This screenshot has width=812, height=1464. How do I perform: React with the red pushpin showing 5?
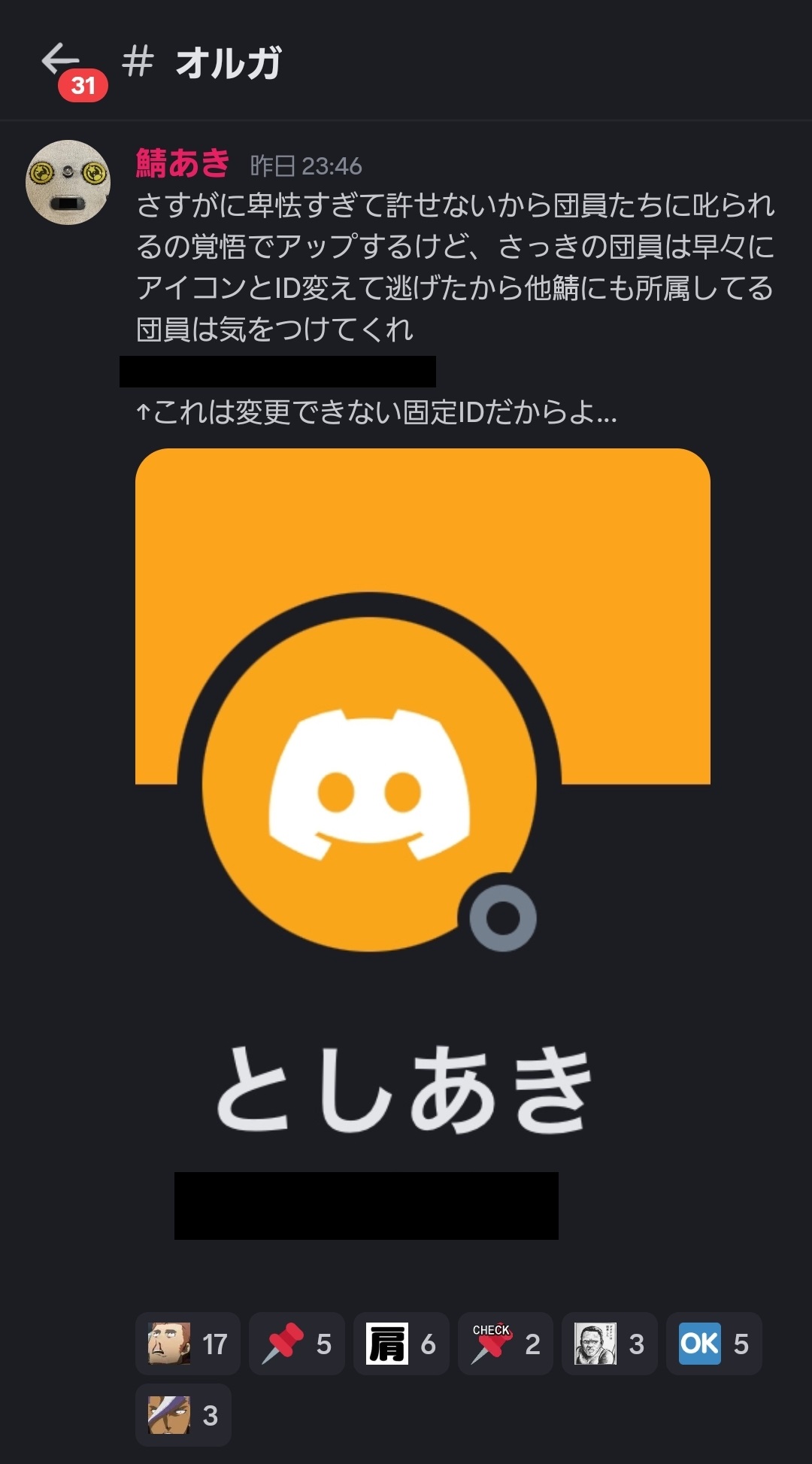point(297,1344)
